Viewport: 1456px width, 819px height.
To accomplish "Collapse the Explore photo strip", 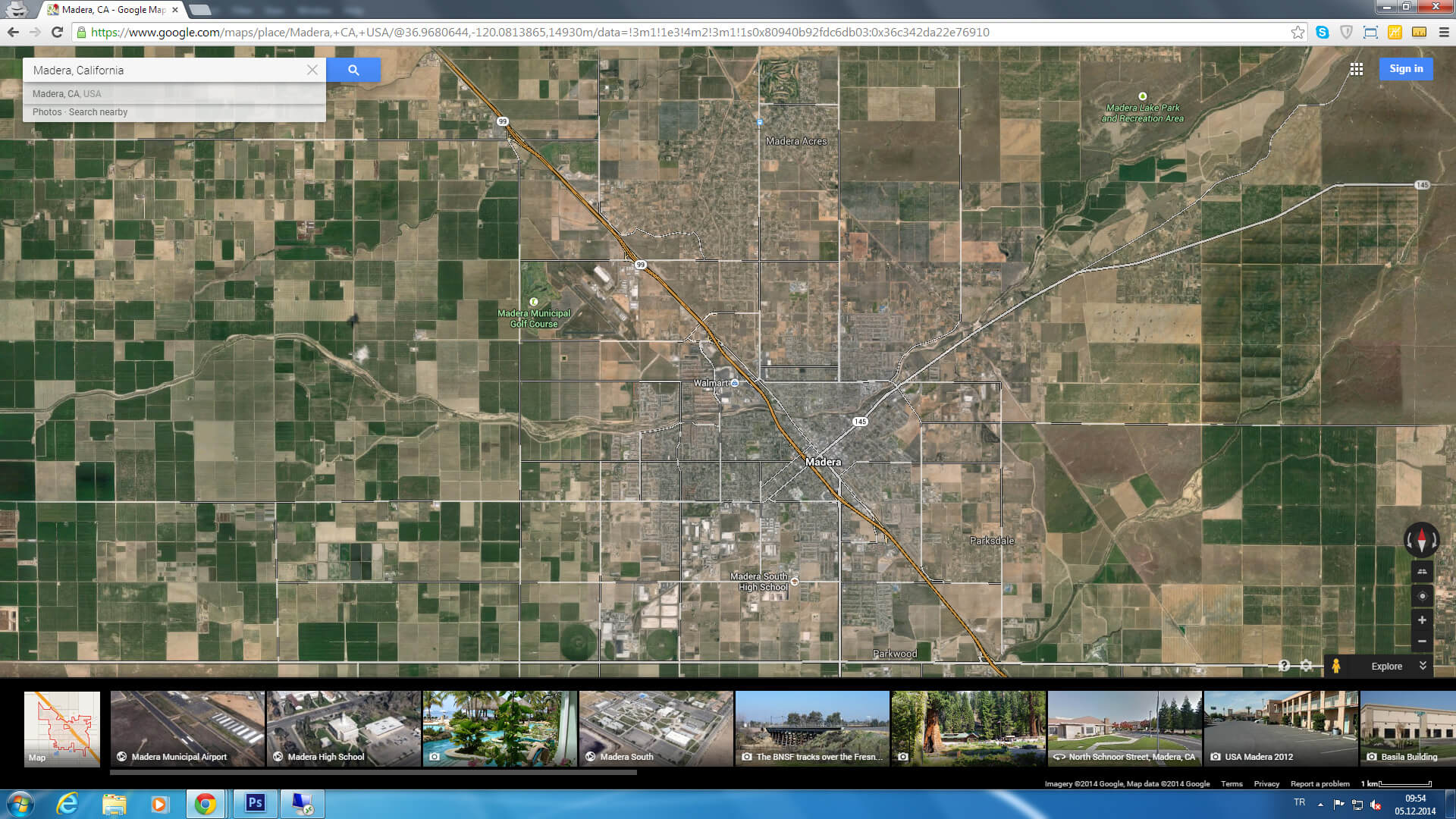I will [x=1423, y=666].
